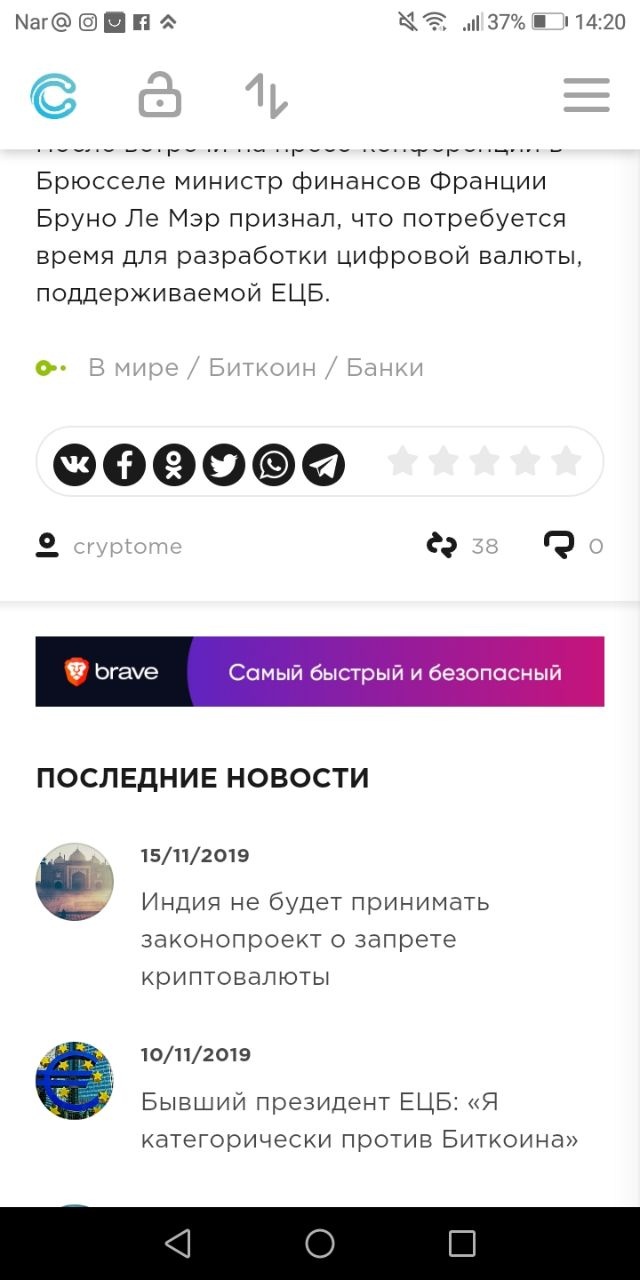
Task: Open the padlock login icon
Action: point(159,96)
